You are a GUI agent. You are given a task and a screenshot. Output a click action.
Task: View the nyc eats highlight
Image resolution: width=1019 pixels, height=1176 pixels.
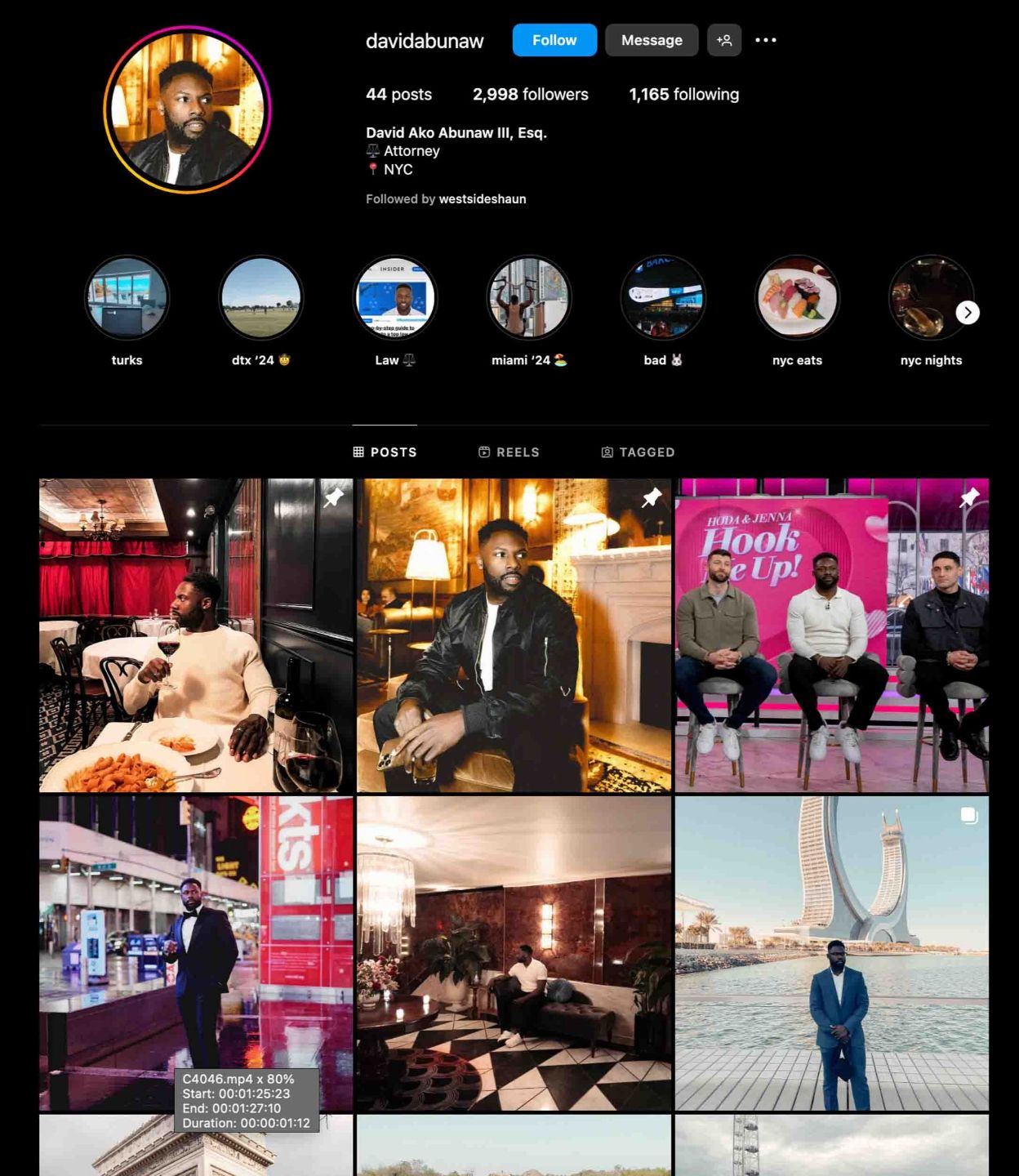[x=797, y=298]
